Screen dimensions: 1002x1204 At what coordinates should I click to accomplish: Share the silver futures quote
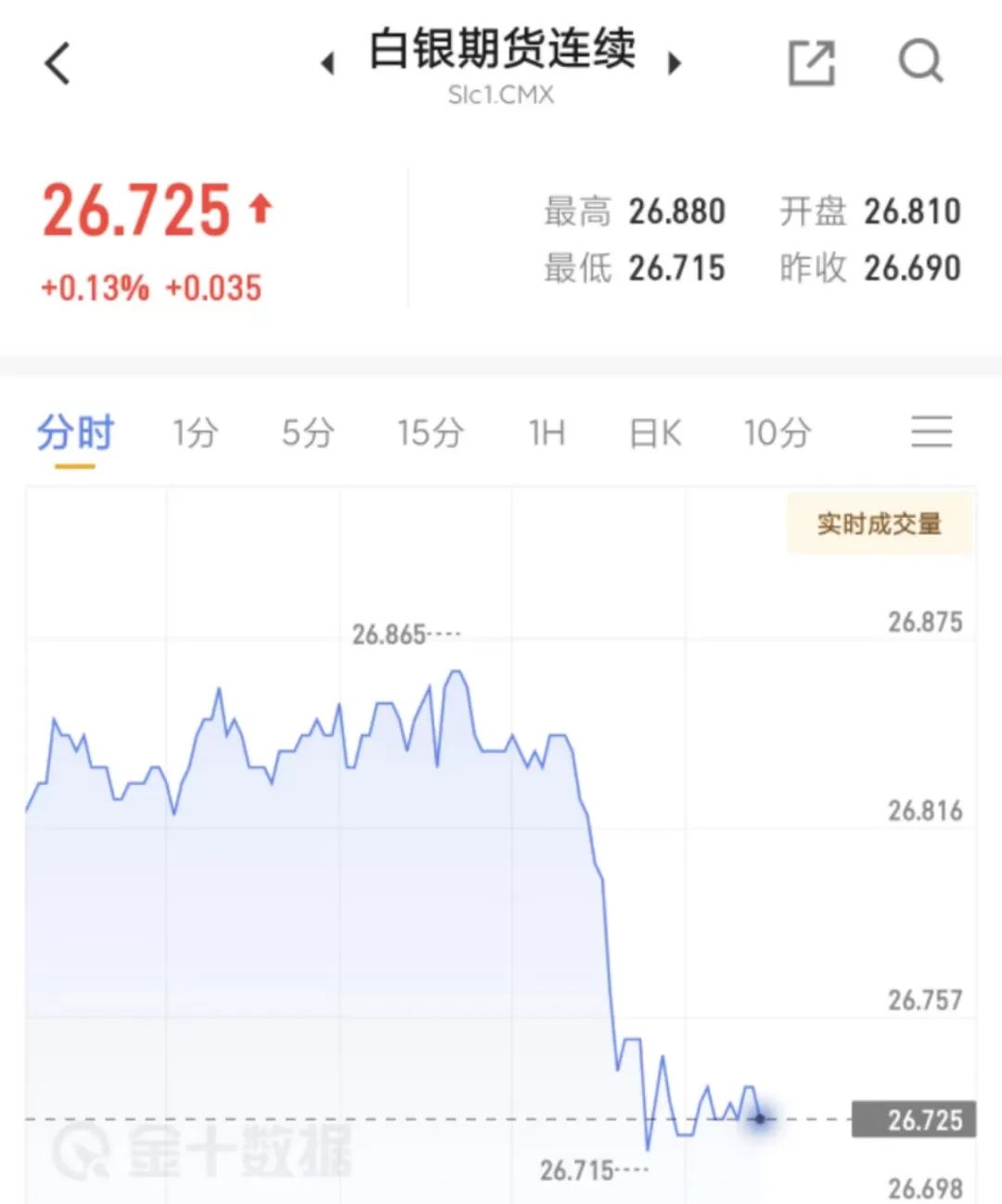(811, 63)
